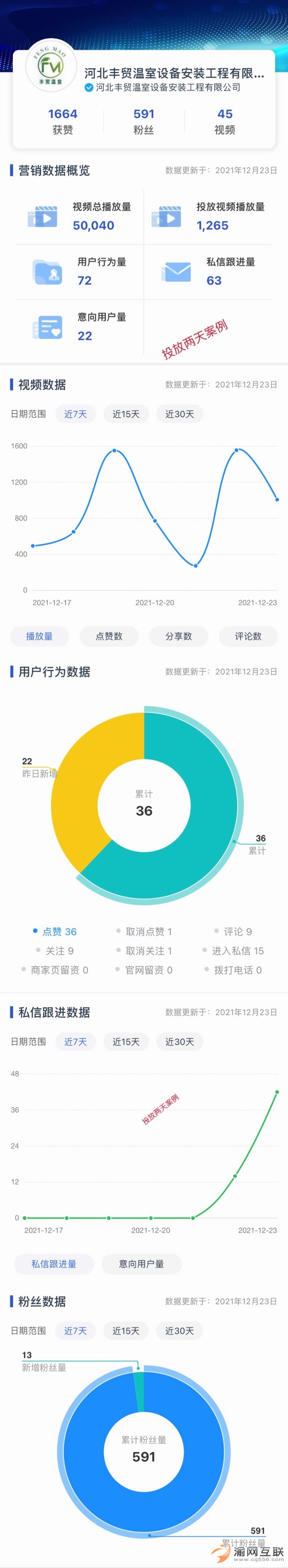Switch 私信跟进数据 range to 近15天
The width and height of the screenshot is (288, 1568).
[x=126, y=1041]
